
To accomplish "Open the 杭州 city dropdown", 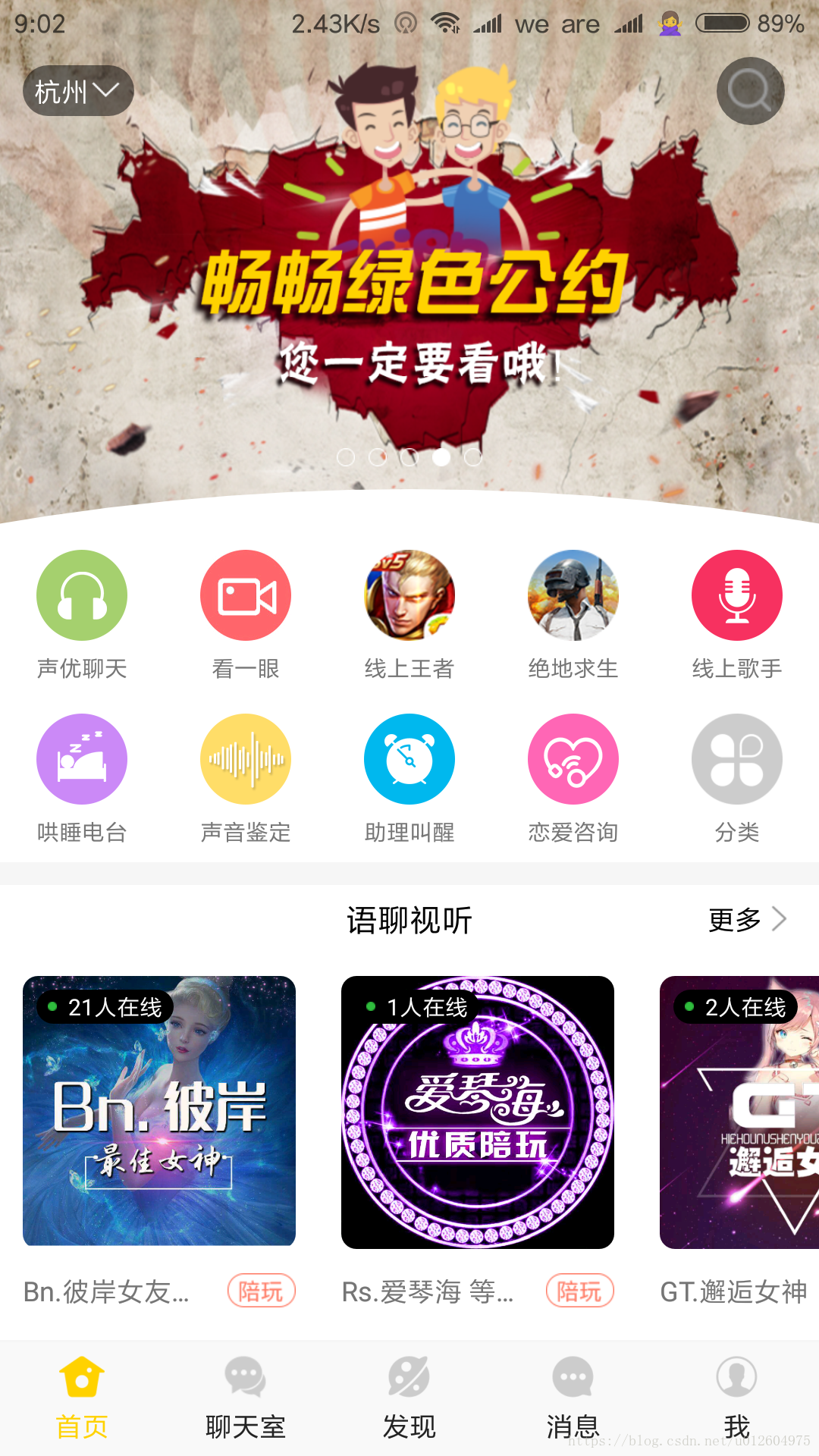I will click(x=77, y=91).
